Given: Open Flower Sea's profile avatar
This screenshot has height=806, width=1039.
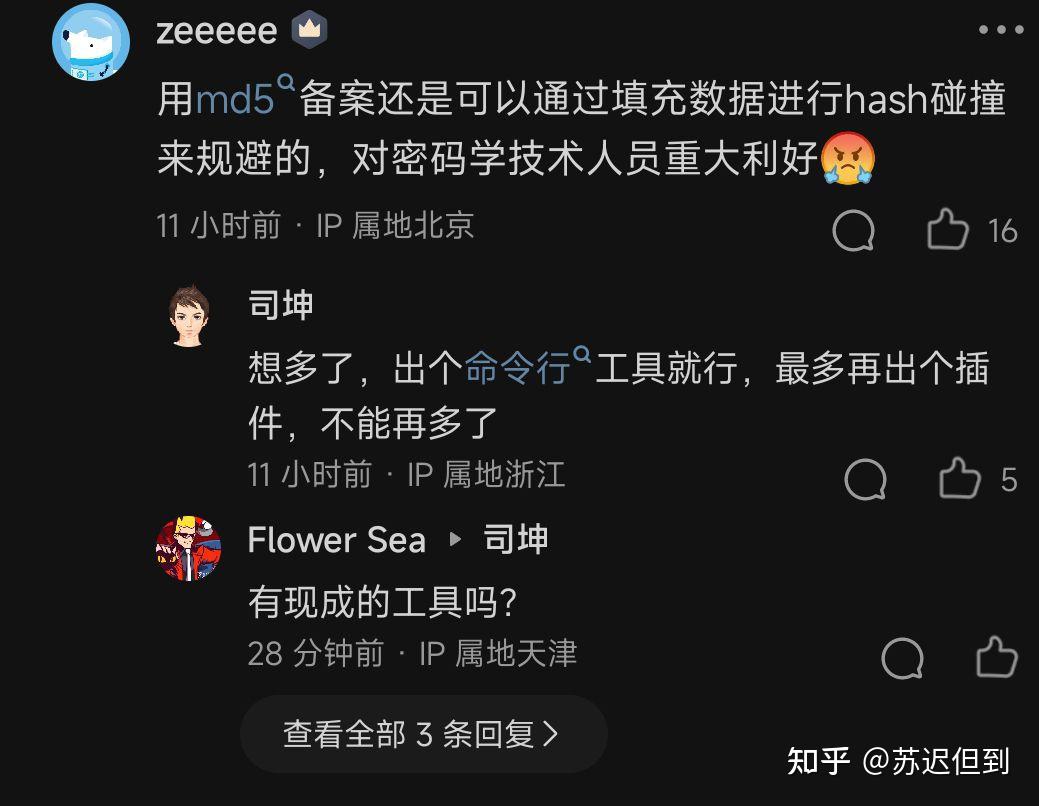Looking at the screenshot, I should [x=188, y=548].
